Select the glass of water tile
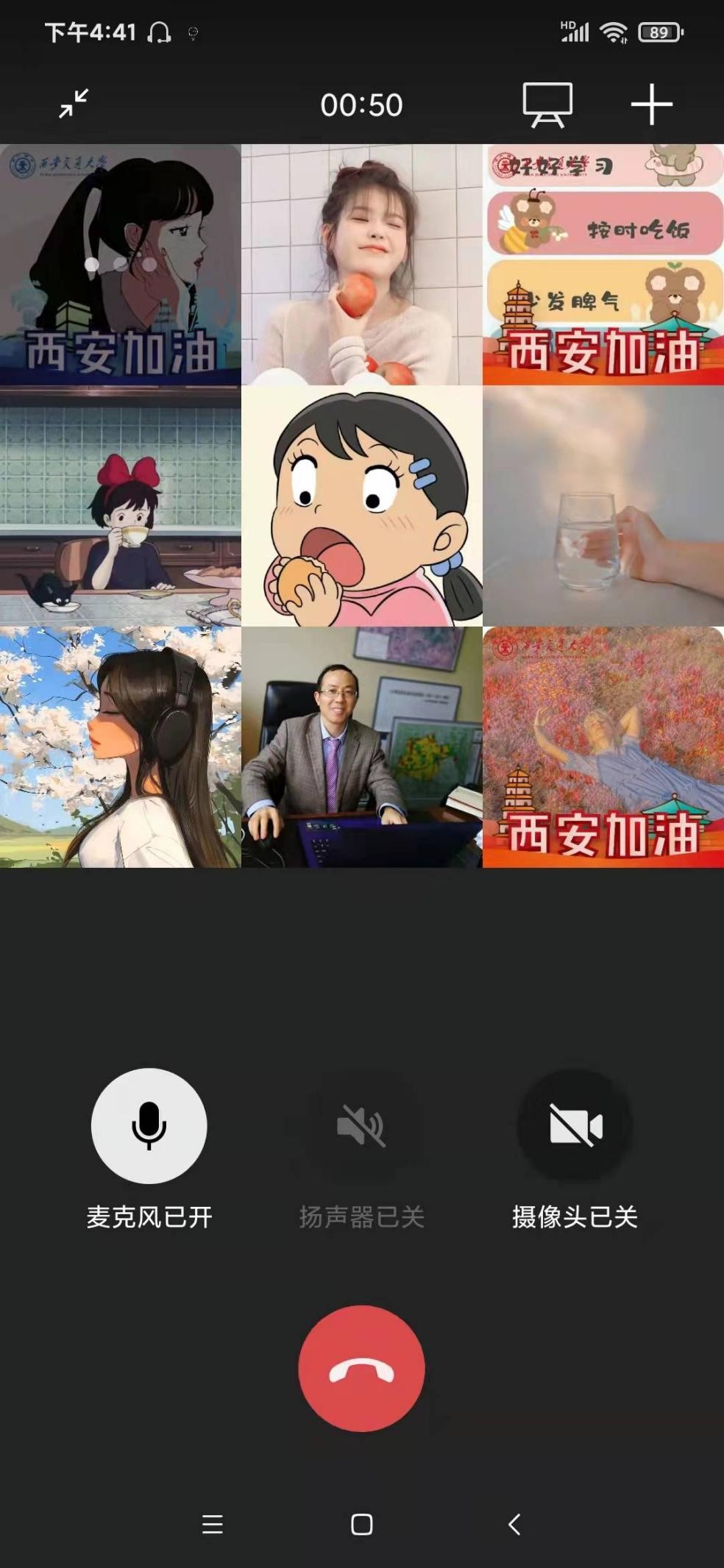The height and width of the screenshot is (1568, 724). pyautogui.click(x=603, y=506)
